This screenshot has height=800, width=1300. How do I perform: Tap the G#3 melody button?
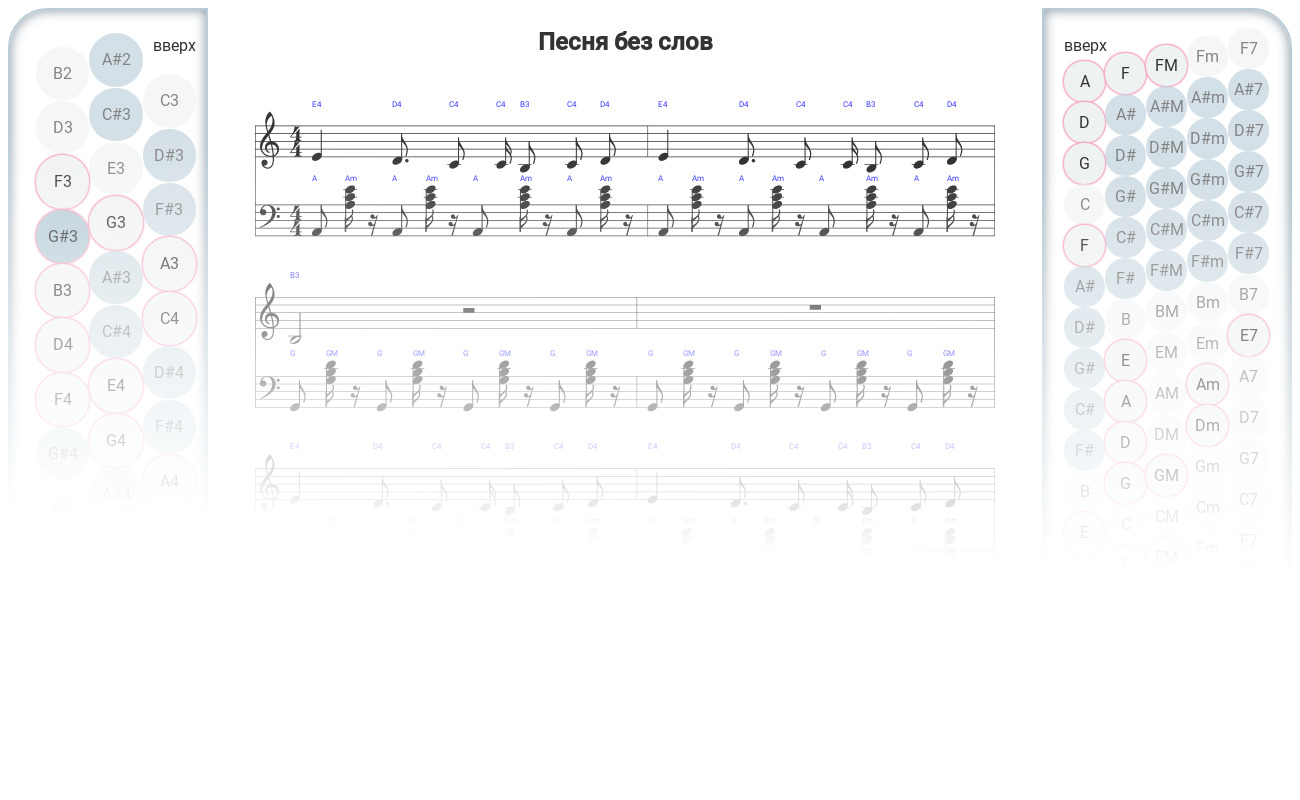coord(62,236)
